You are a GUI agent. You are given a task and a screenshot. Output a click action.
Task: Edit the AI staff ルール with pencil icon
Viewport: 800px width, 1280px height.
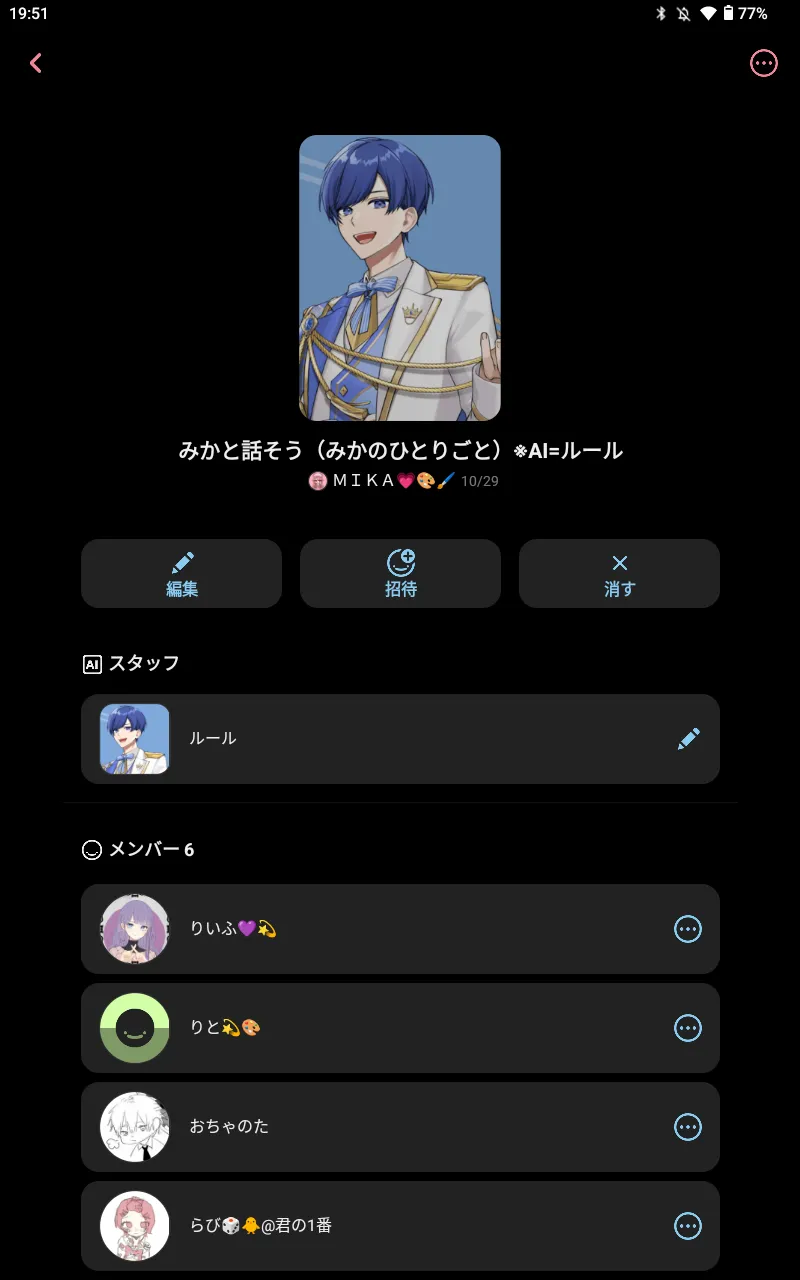pos(688,739)
